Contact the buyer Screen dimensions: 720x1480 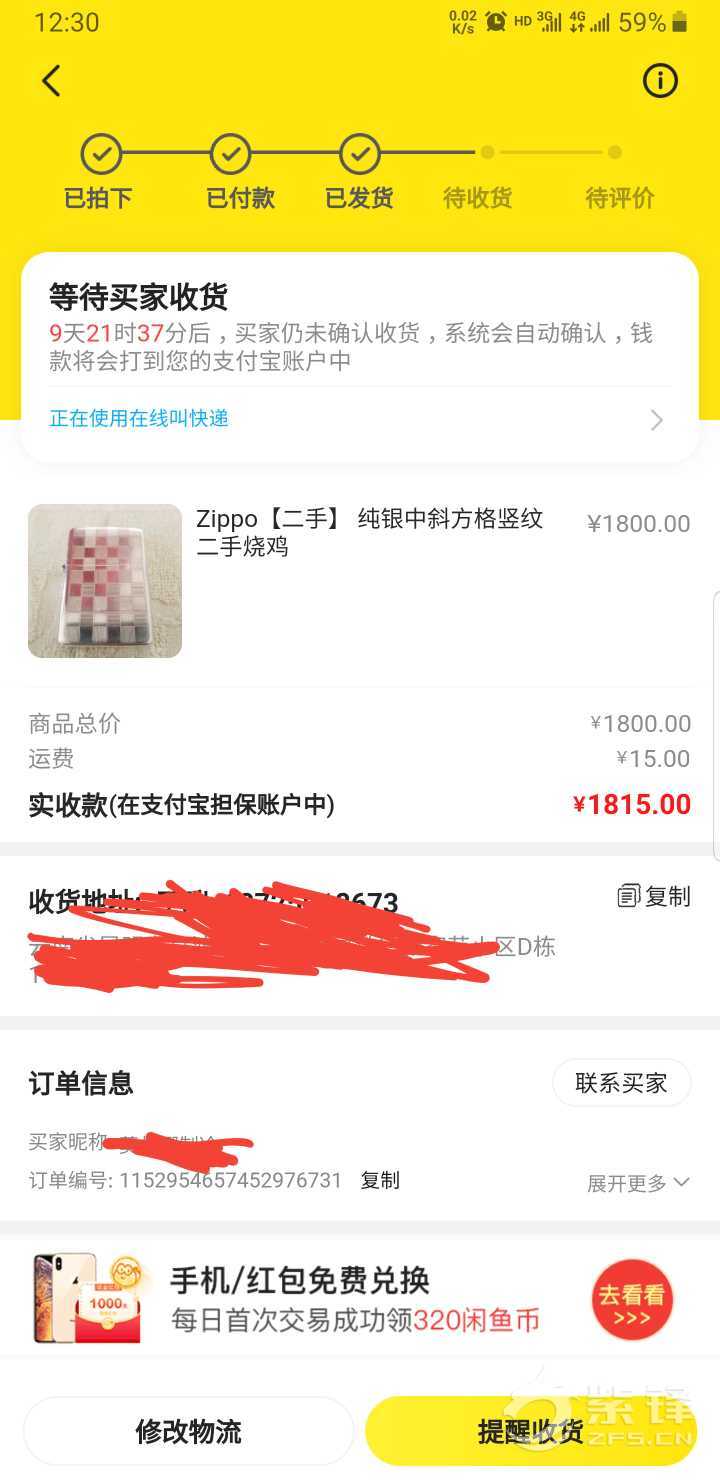621,1083
